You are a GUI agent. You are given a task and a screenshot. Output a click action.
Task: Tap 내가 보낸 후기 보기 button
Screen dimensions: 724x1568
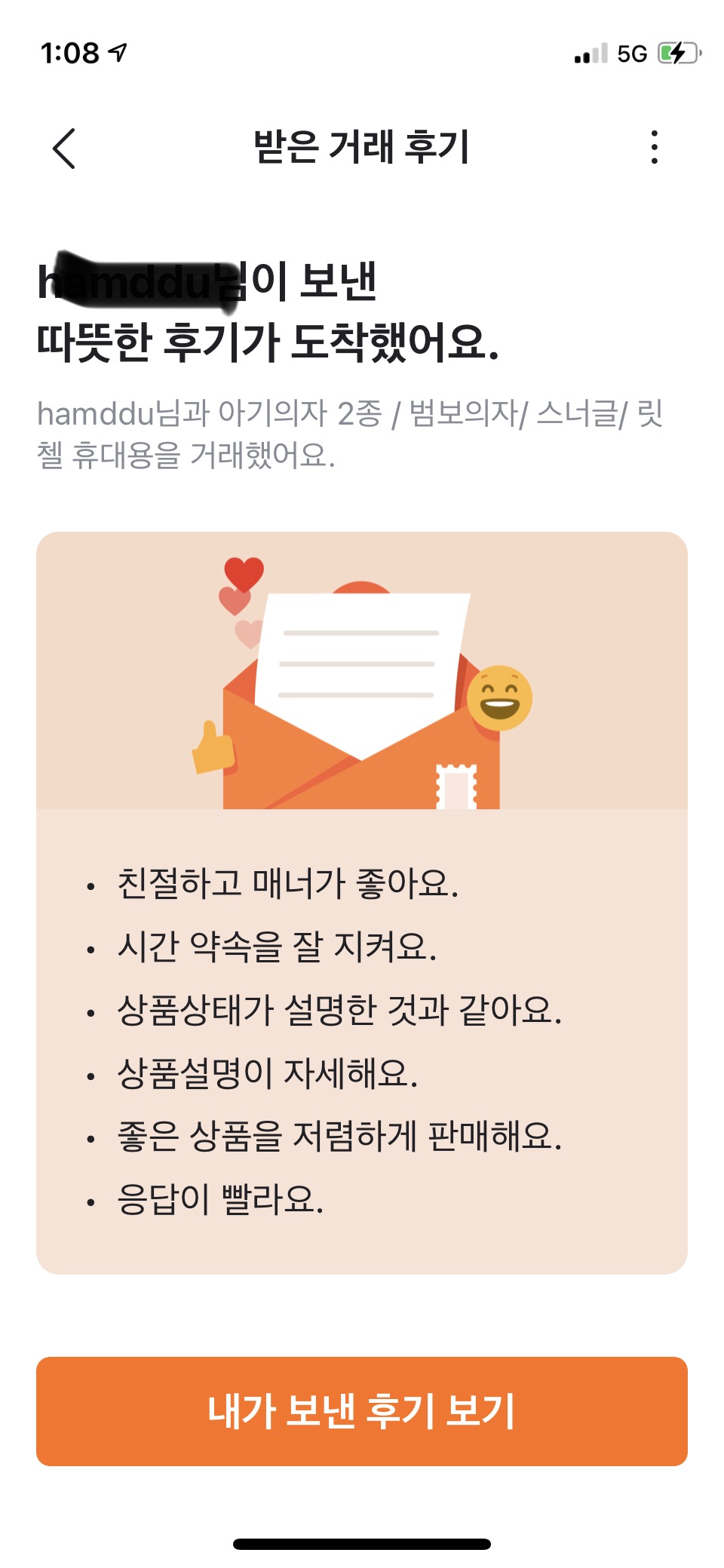(362, 1411)
